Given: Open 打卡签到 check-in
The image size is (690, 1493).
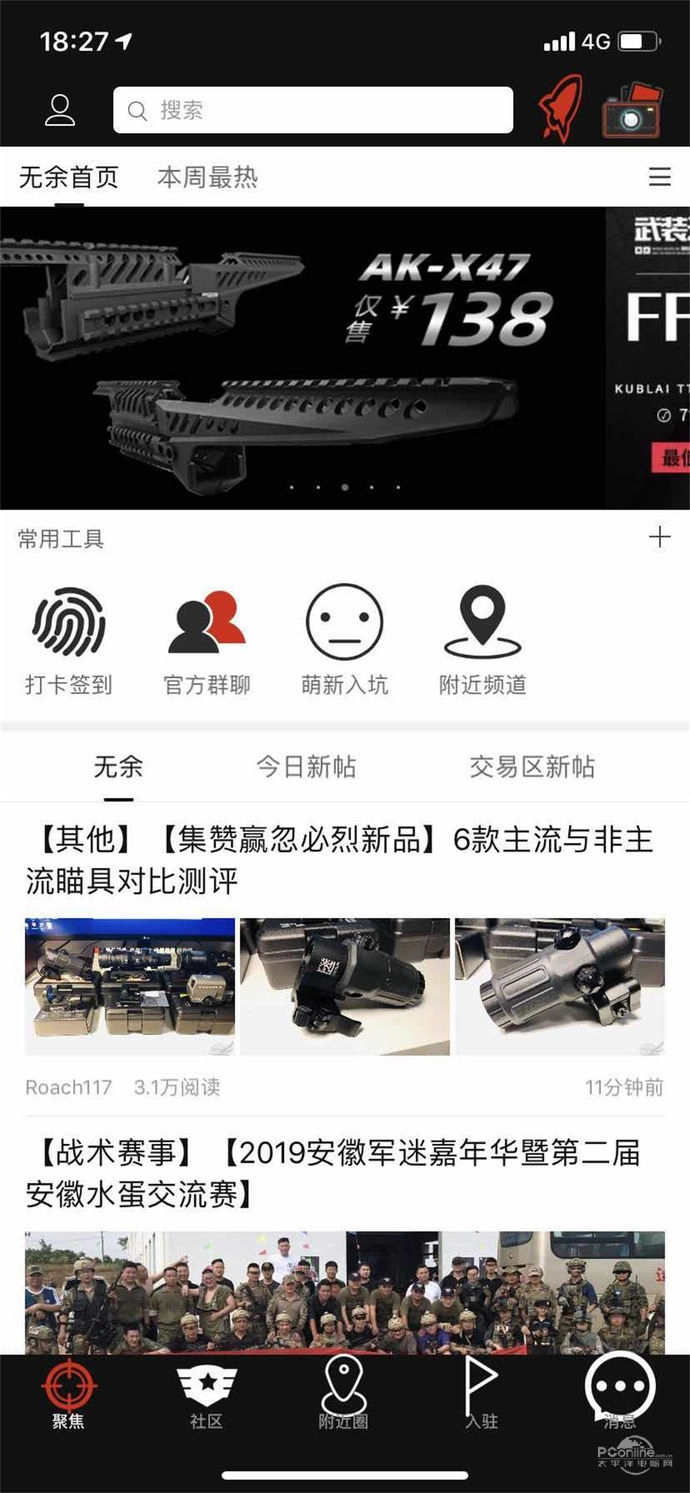Looking at the screenshot, I should [68, 641].
